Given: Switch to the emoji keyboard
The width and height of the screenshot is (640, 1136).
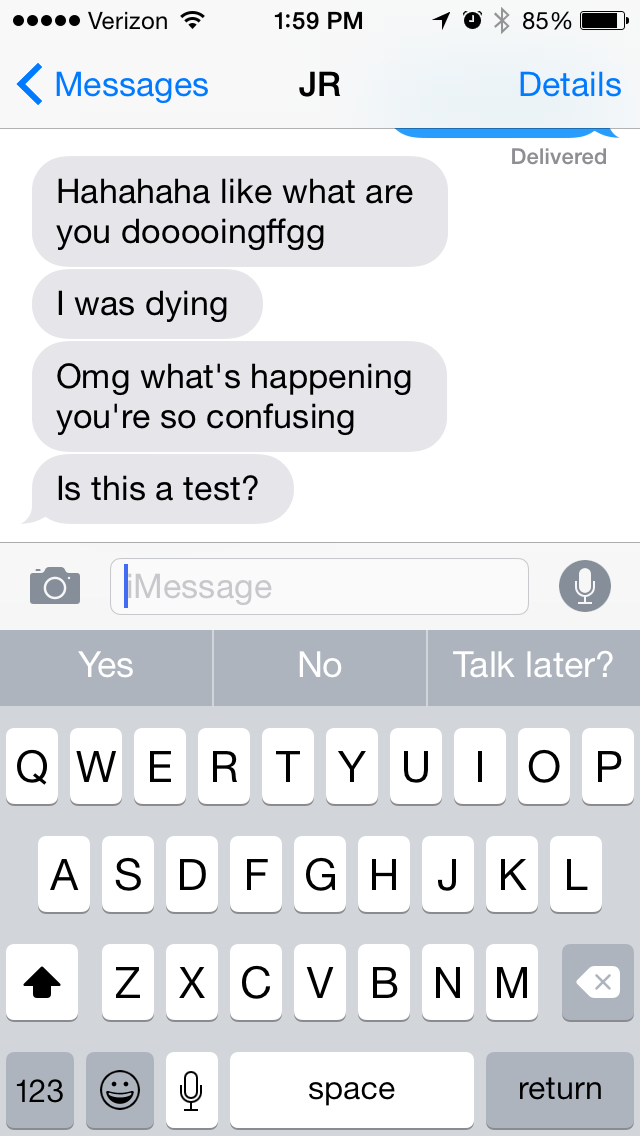Looking at the screenshot, I should 119,1090.
